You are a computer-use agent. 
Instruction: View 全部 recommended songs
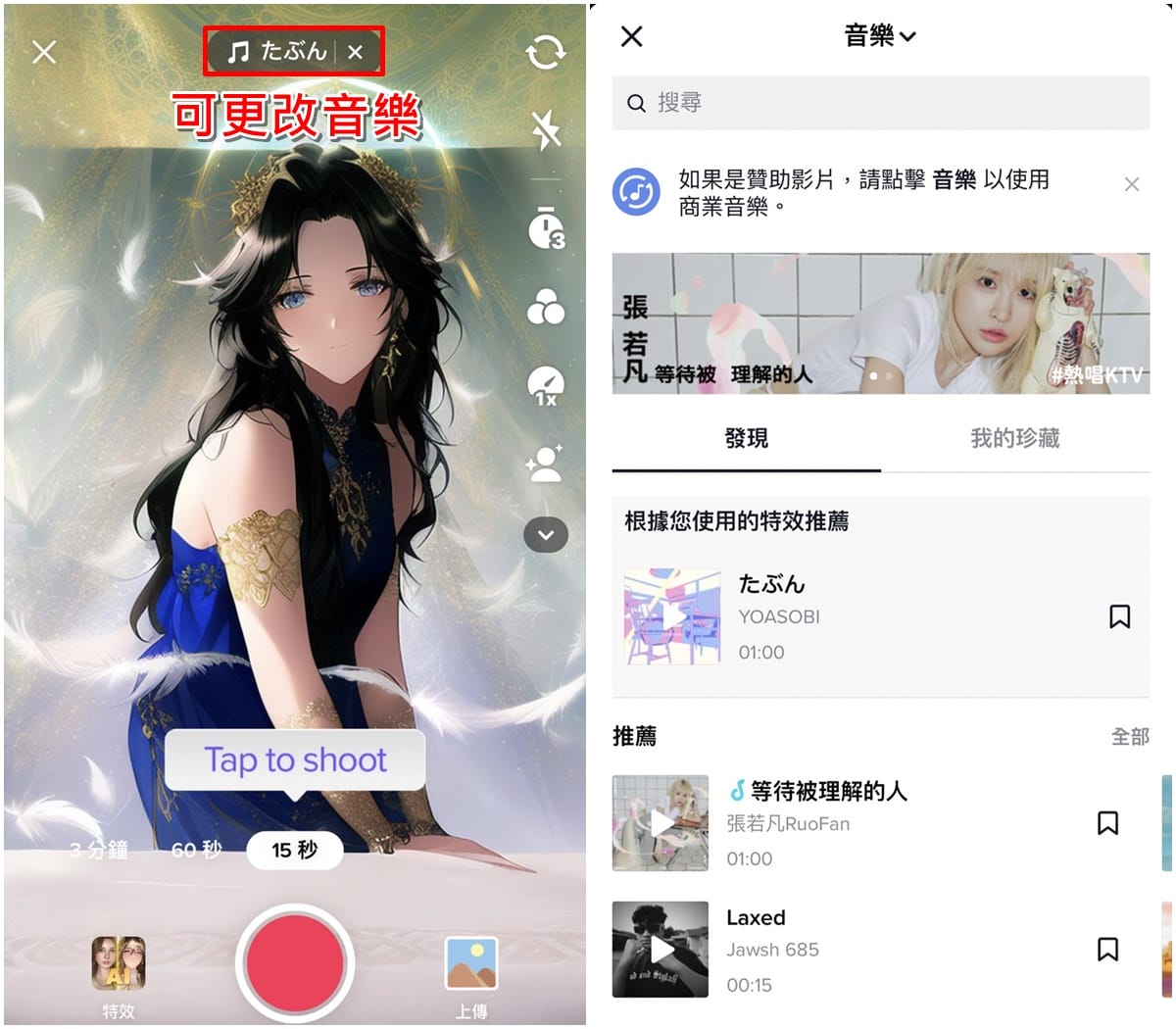1129,736
